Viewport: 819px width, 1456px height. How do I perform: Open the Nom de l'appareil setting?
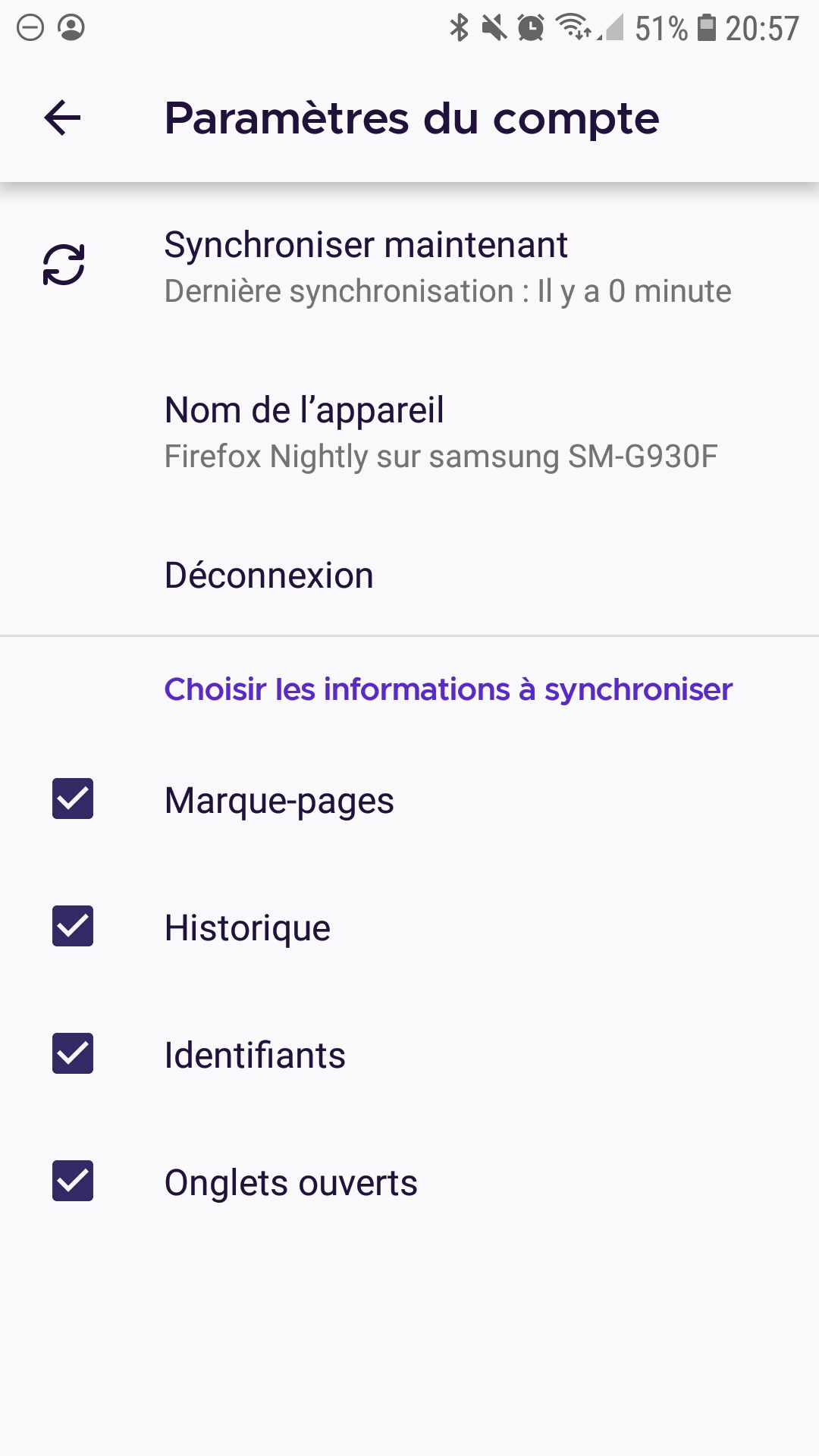(x=409, y=431)
